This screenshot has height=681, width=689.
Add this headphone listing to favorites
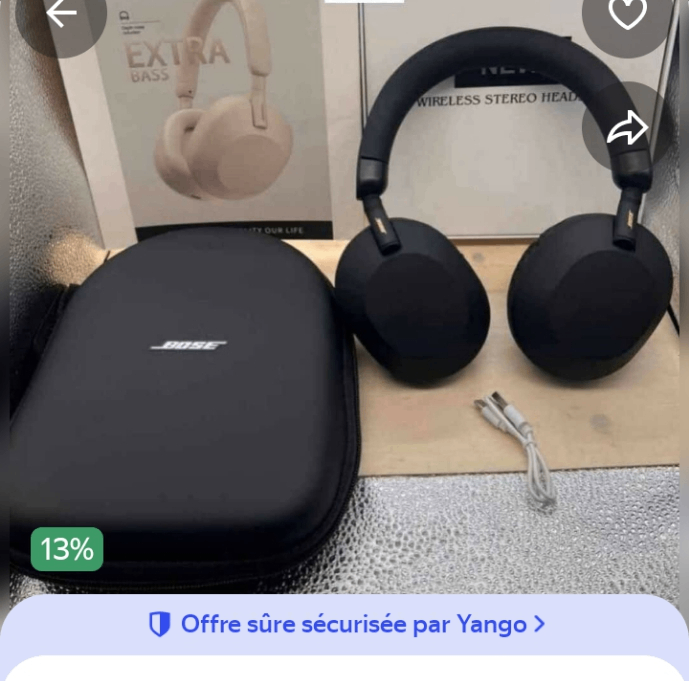coord(627,14)
